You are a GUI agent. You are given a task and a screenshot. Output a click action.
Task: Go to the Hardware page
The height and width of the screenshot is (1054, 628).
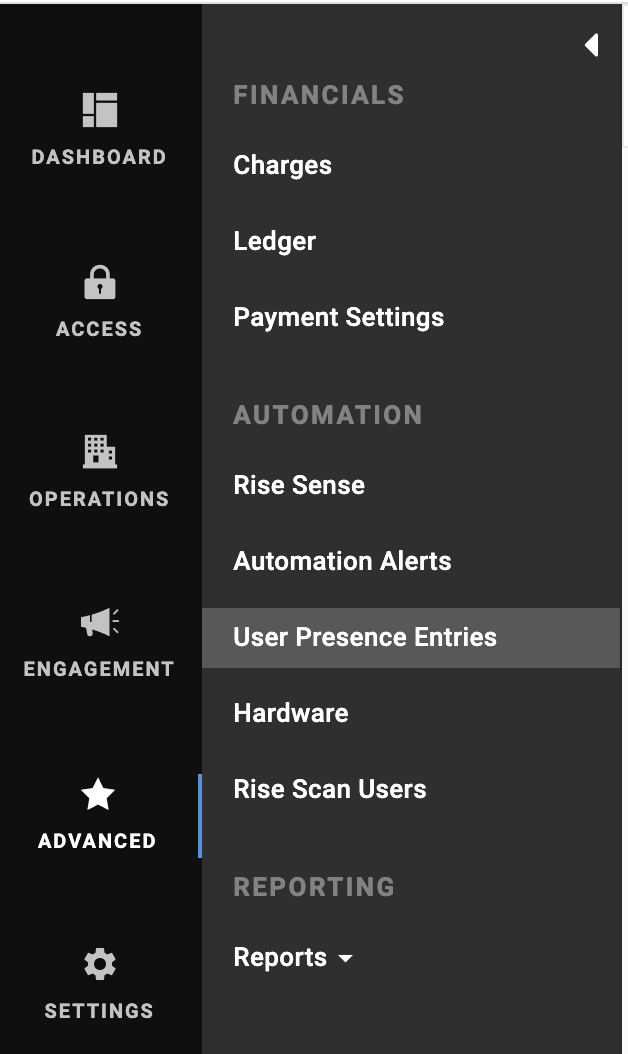(x=291, y=713)
